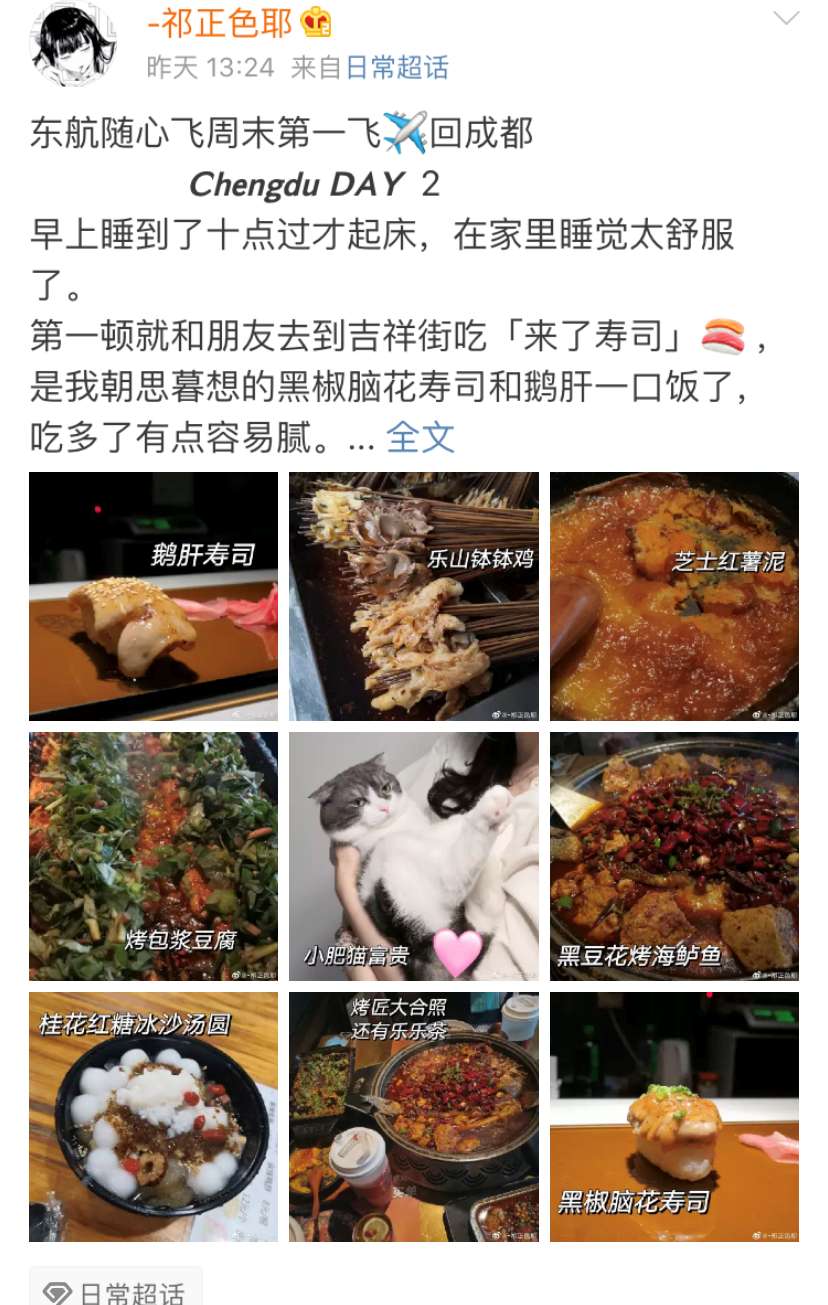Open the 芝士红薯泥 image

tap(674, 596)
